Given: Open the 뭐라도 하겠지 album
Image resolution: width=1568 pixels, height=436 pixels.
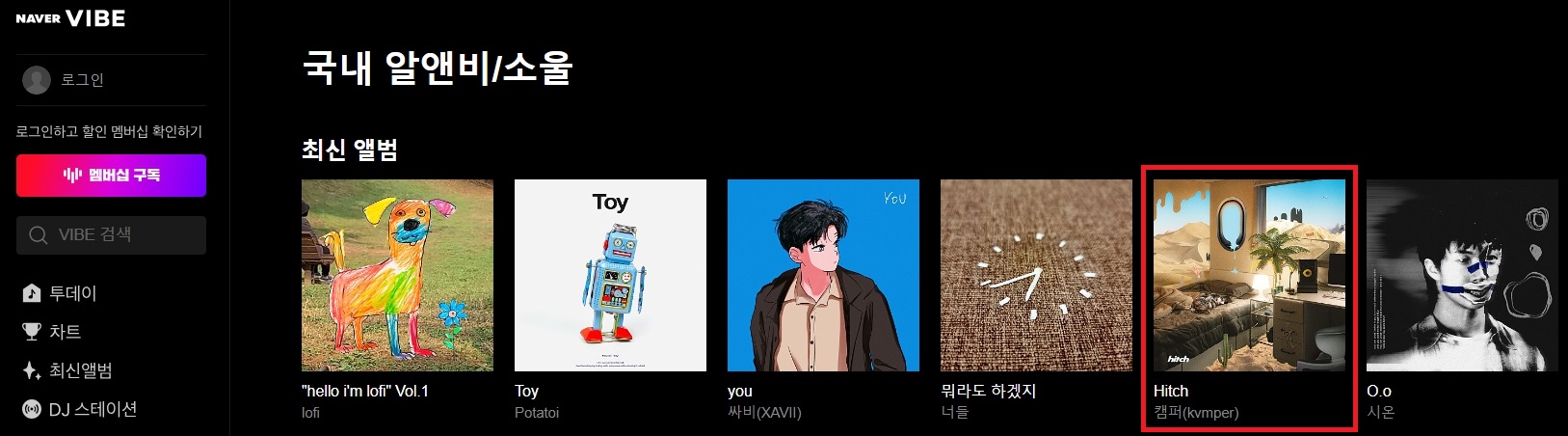Looking at the screenshot, I should tap(1036, 275).
